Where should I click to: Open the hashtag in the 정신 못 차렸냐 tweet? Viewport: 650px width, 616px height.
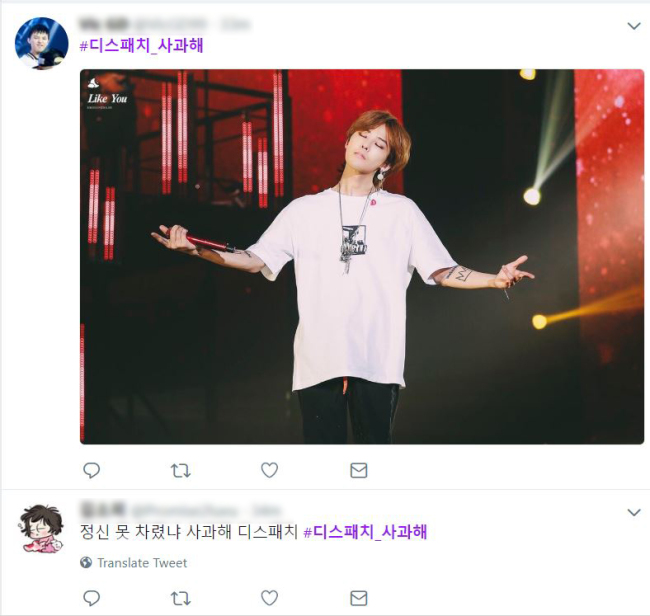365,532
